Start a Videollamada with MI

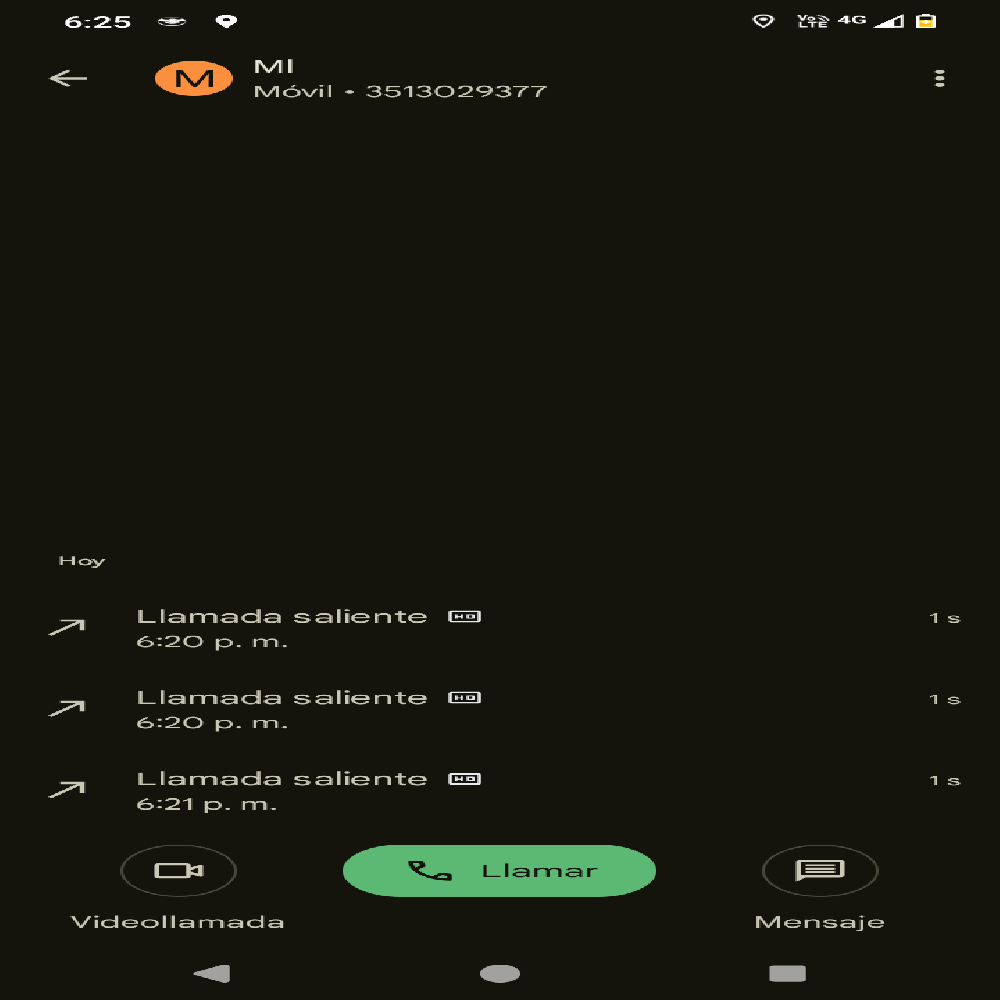click(x=178, y=871)
